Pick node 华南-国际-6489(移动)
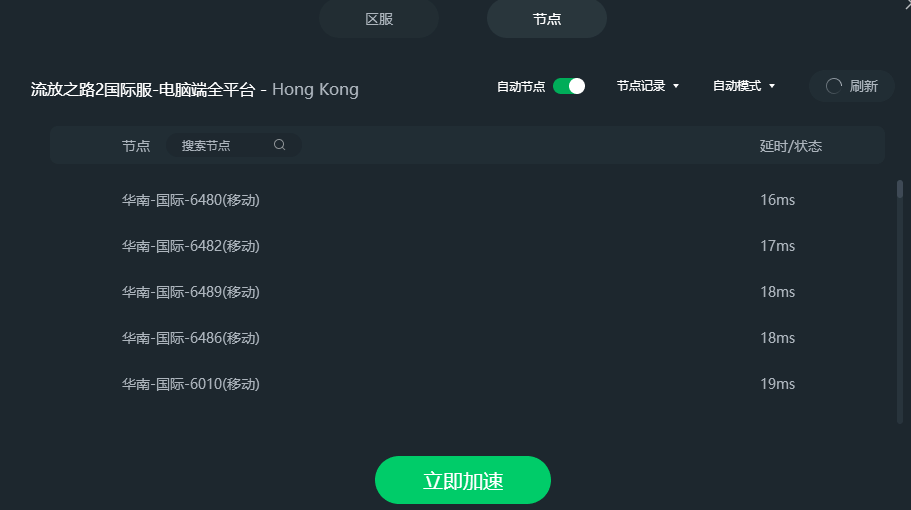Viewport: 911px width, 510px height. click(191, 292)
